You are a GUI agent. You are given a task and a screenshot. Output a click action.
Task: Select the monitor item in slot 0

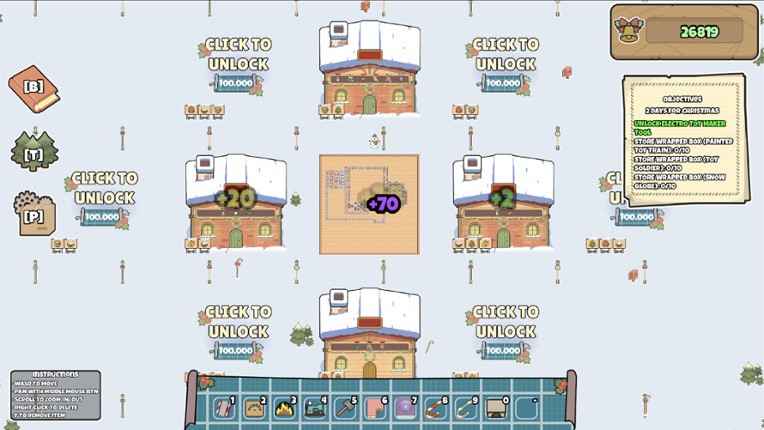pyautogui.click(x=496, y=407)
